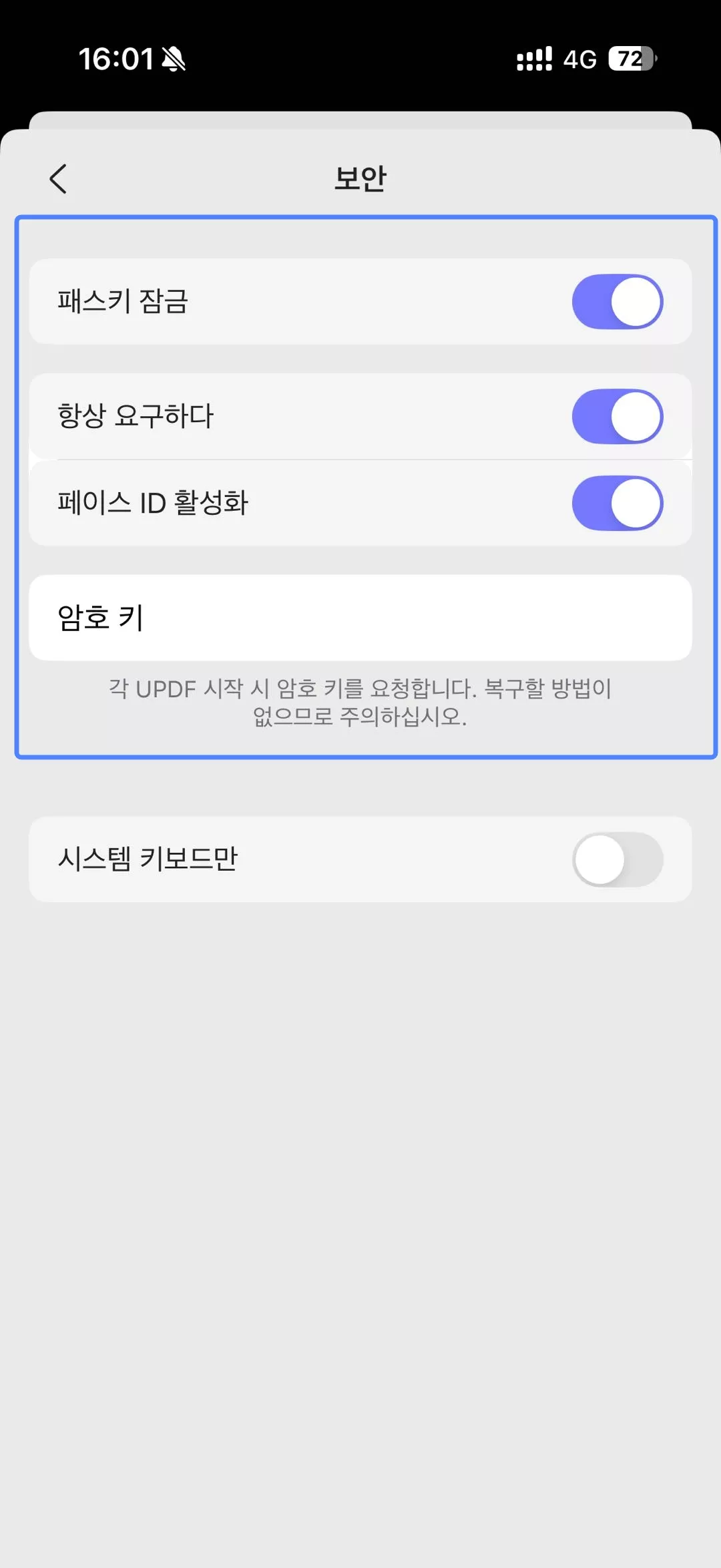Tap the 암호 키 row text
This screenshot has height=1568, width=721.
click(x=100, y=618)
